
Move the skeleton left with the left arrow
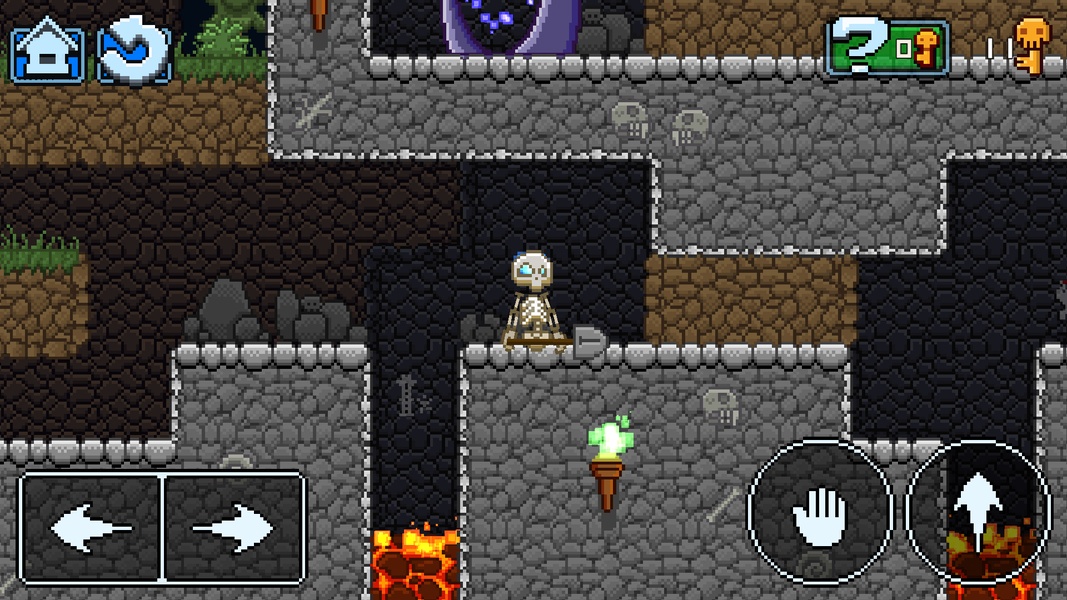point(91,527)
